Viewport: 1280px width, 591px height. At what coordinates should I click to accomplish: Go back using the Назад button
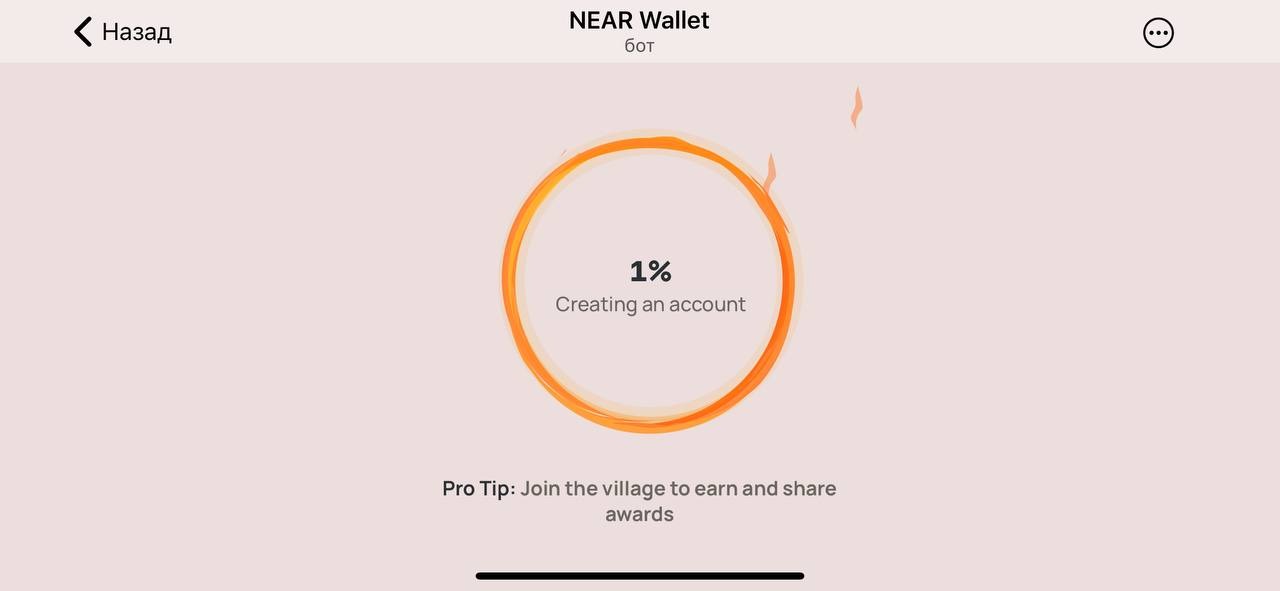123,32
